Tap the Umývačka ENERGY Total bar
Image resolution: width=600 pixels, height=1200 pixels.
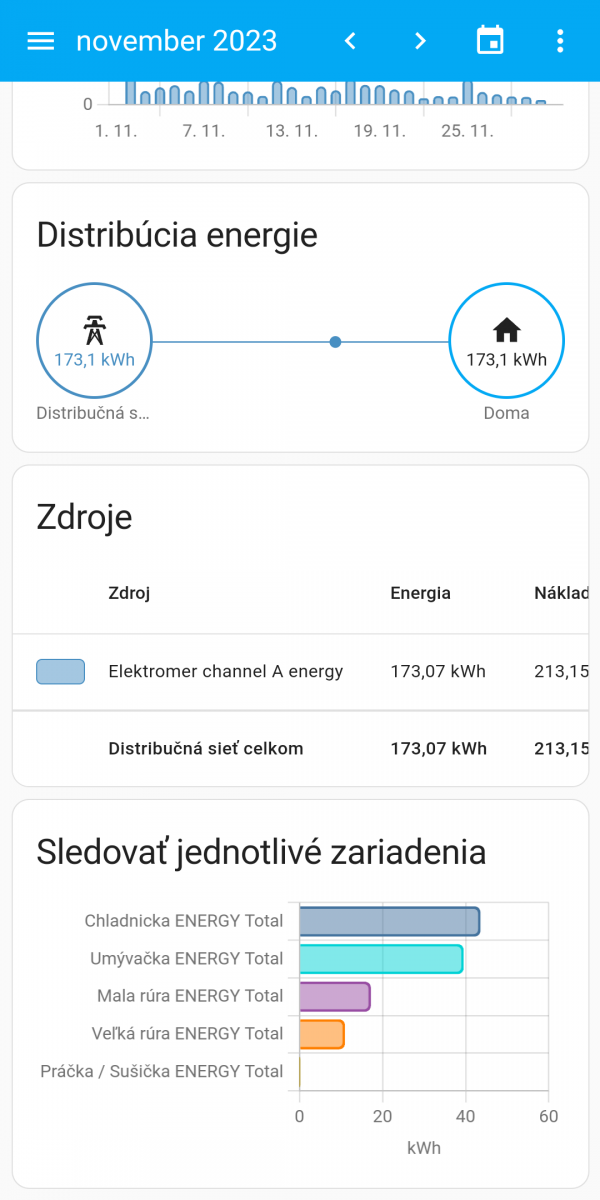click(381, 959)
